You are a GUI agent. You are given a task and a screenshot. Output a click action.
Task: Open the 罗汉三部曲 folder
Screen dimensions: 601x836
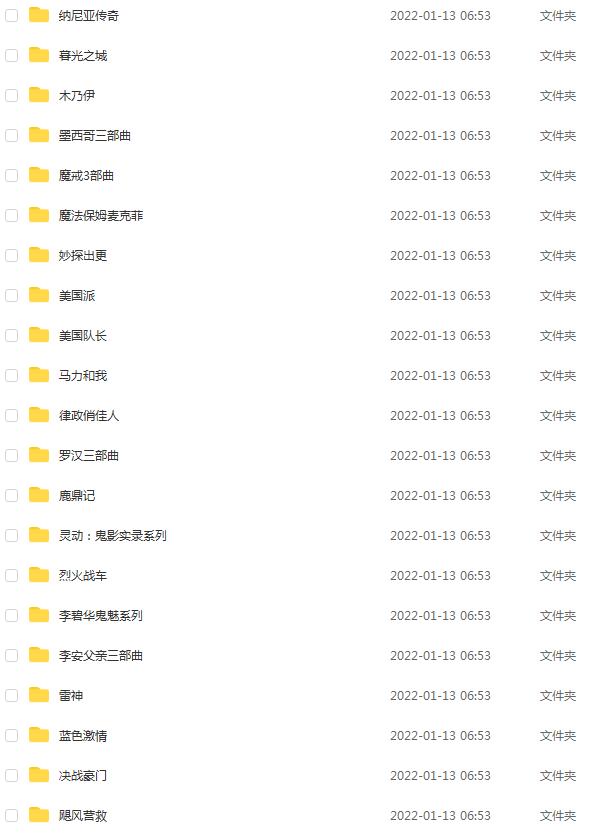[88, 456]
